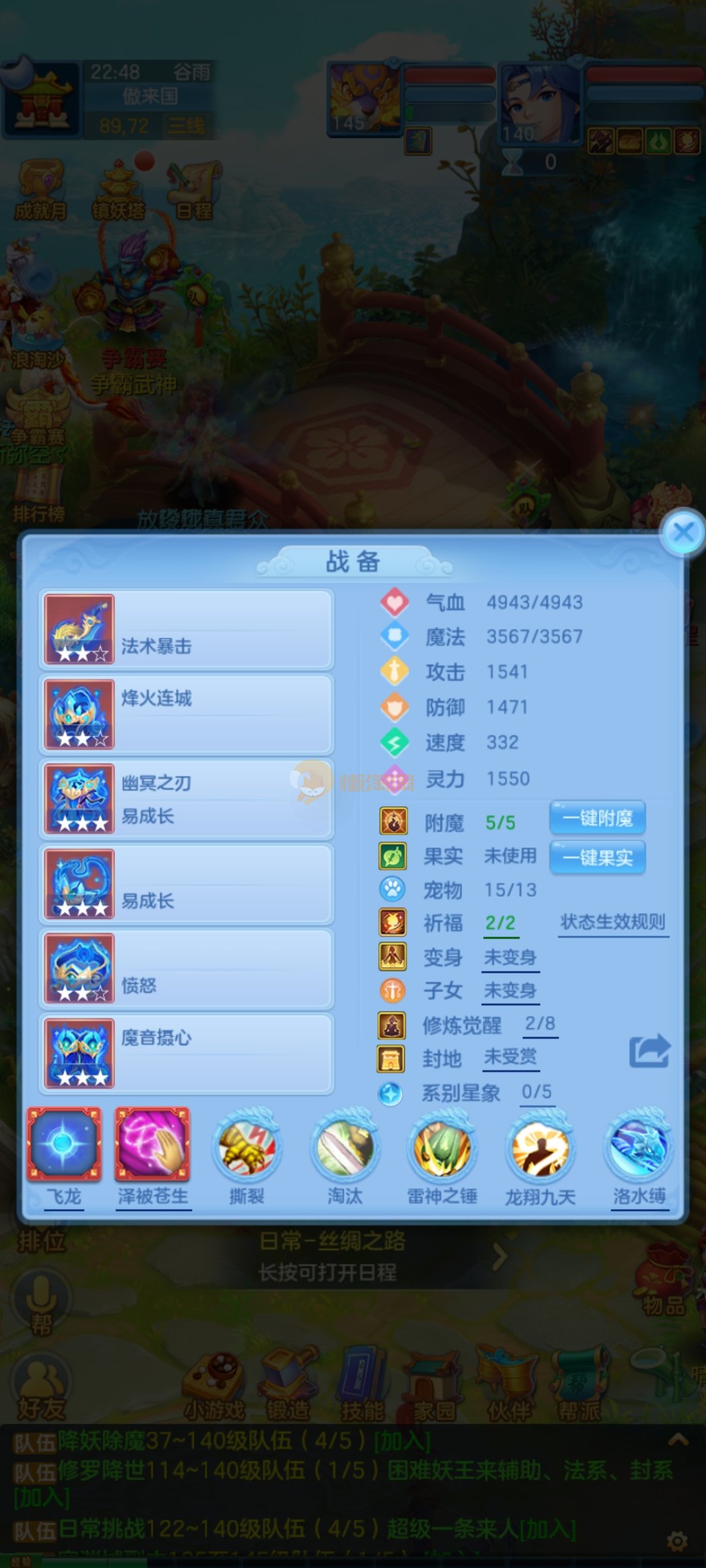
Task: Select the 烽火连城 equipment row
Action: coord(187,715)
